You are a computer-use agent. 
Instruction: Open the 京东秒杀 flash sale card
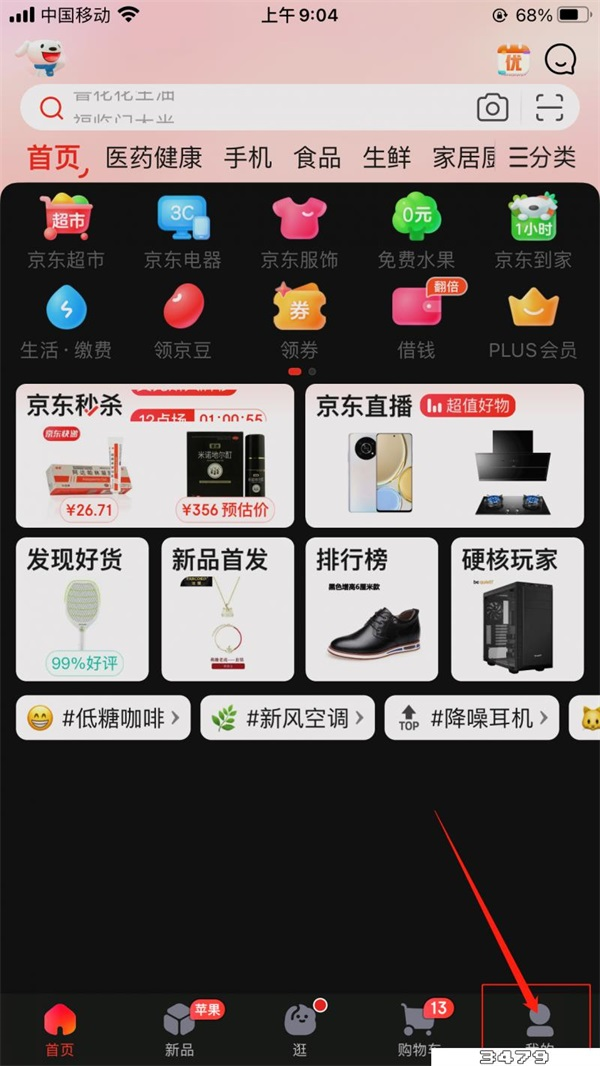pos(155,456)
